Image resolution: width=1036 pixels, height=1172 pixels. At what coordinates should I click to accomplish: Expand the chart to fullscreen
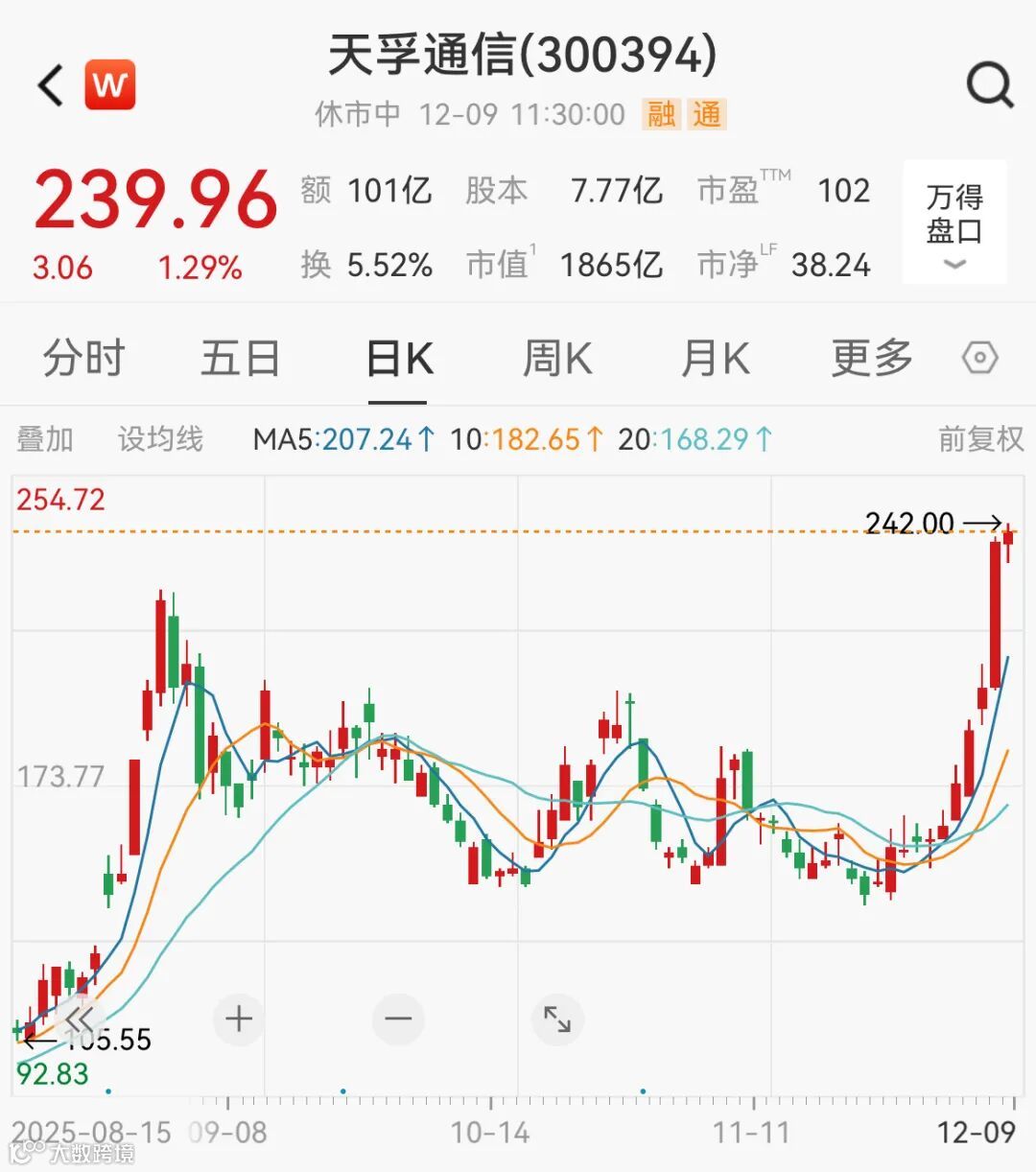click(557, 1019)
